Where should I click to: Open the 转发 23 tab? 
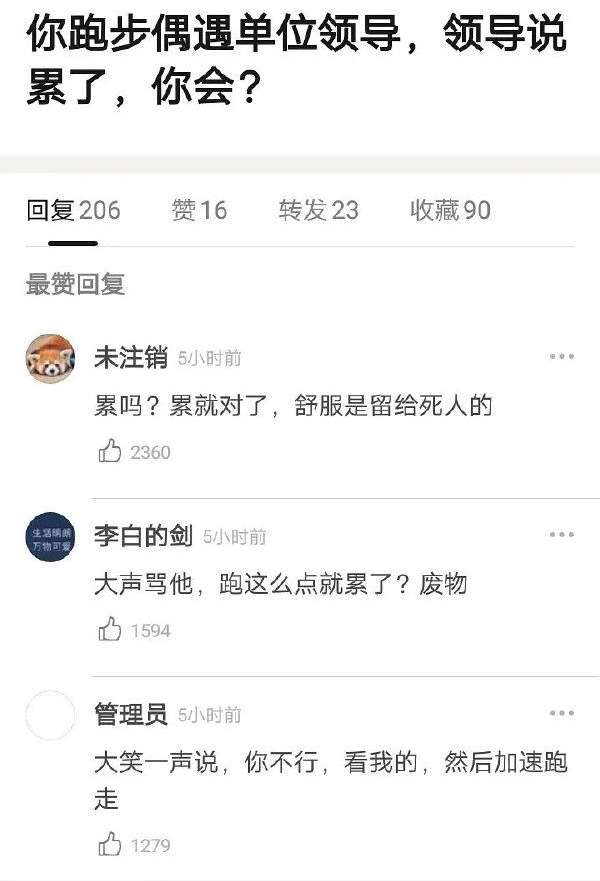click(x=318, y=211)
